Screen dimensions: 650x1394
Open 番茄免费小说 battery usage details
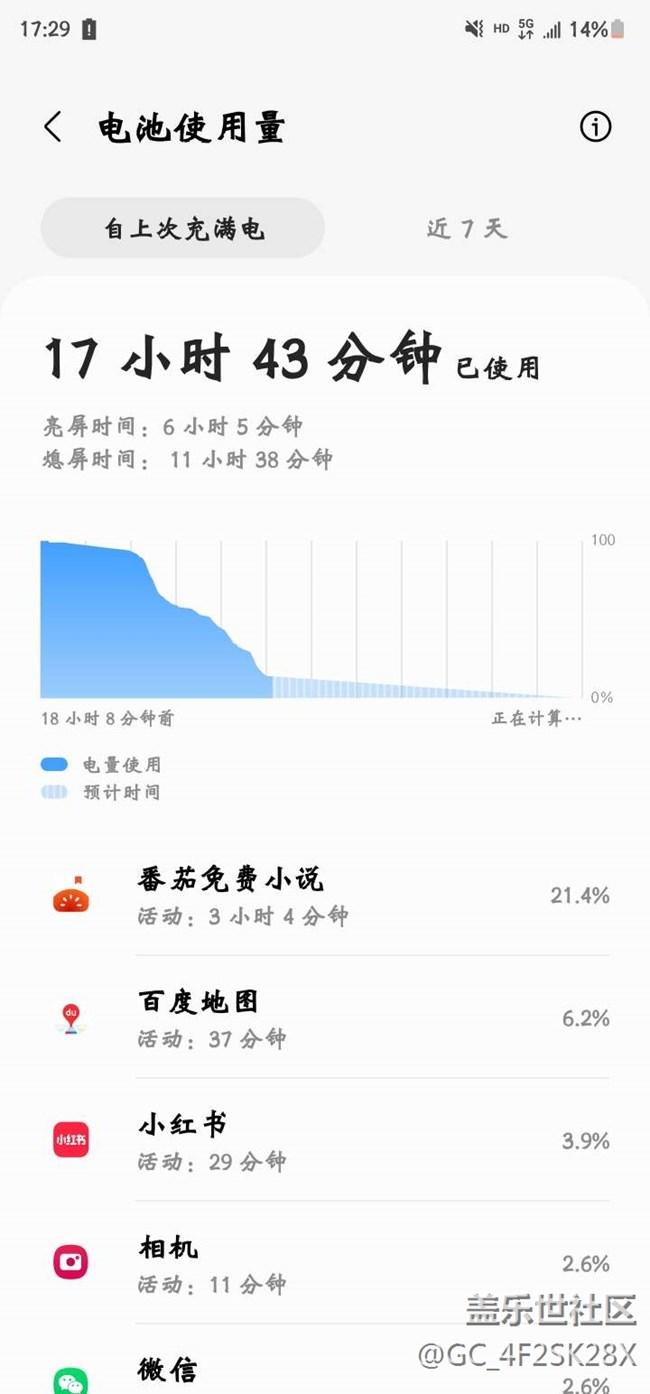[325, 895]
